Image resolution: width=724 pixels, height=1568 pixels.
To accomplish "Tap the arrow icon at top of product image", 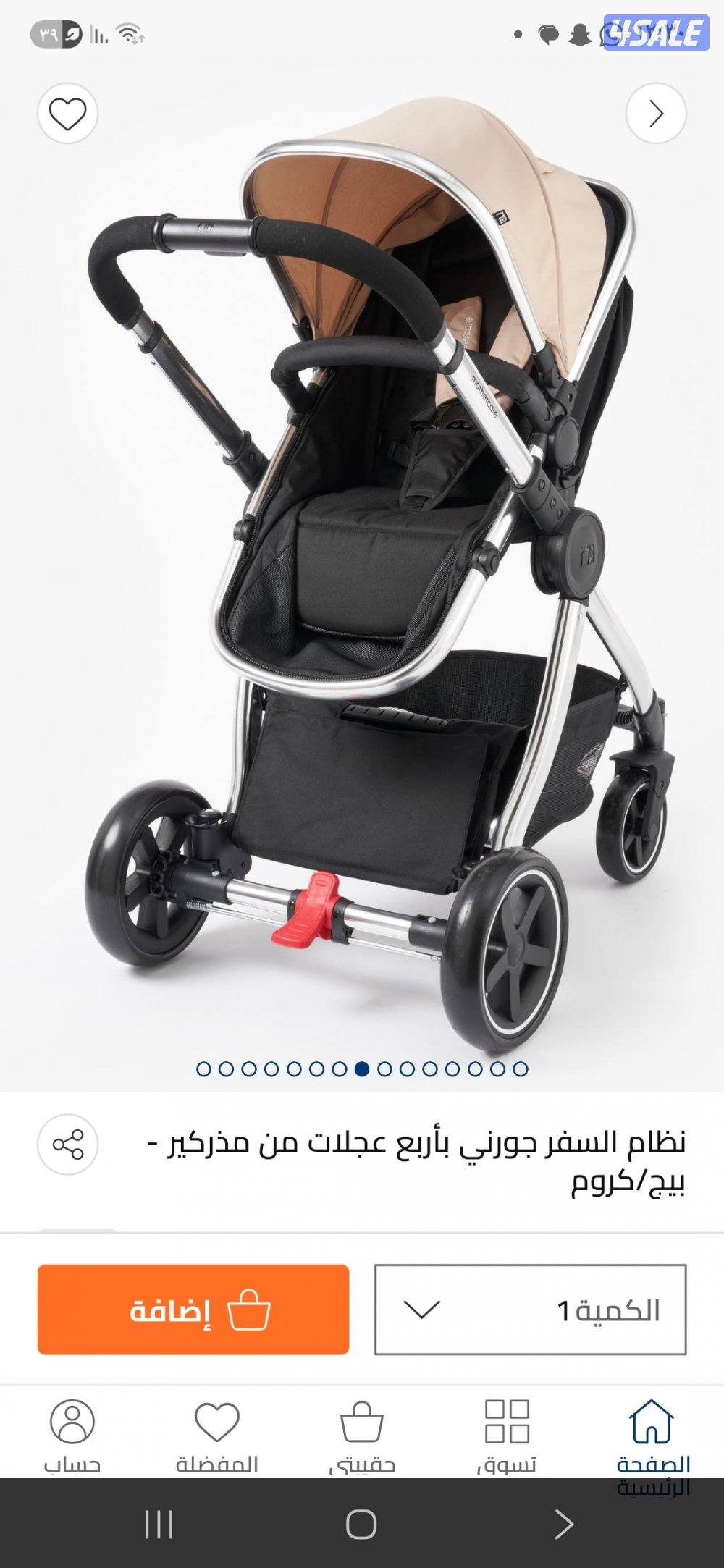I will click(x=655, y=114).
